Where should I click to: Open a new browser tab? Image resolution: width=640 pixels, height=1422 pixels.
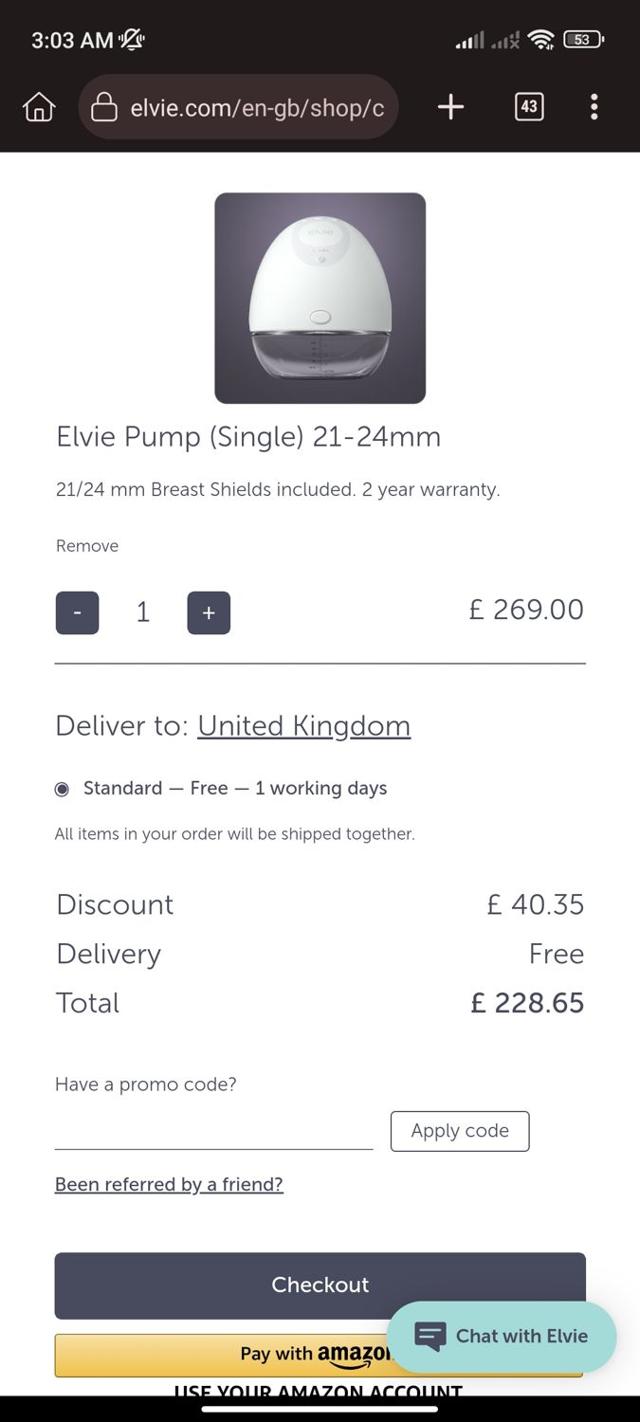(451, 107)
